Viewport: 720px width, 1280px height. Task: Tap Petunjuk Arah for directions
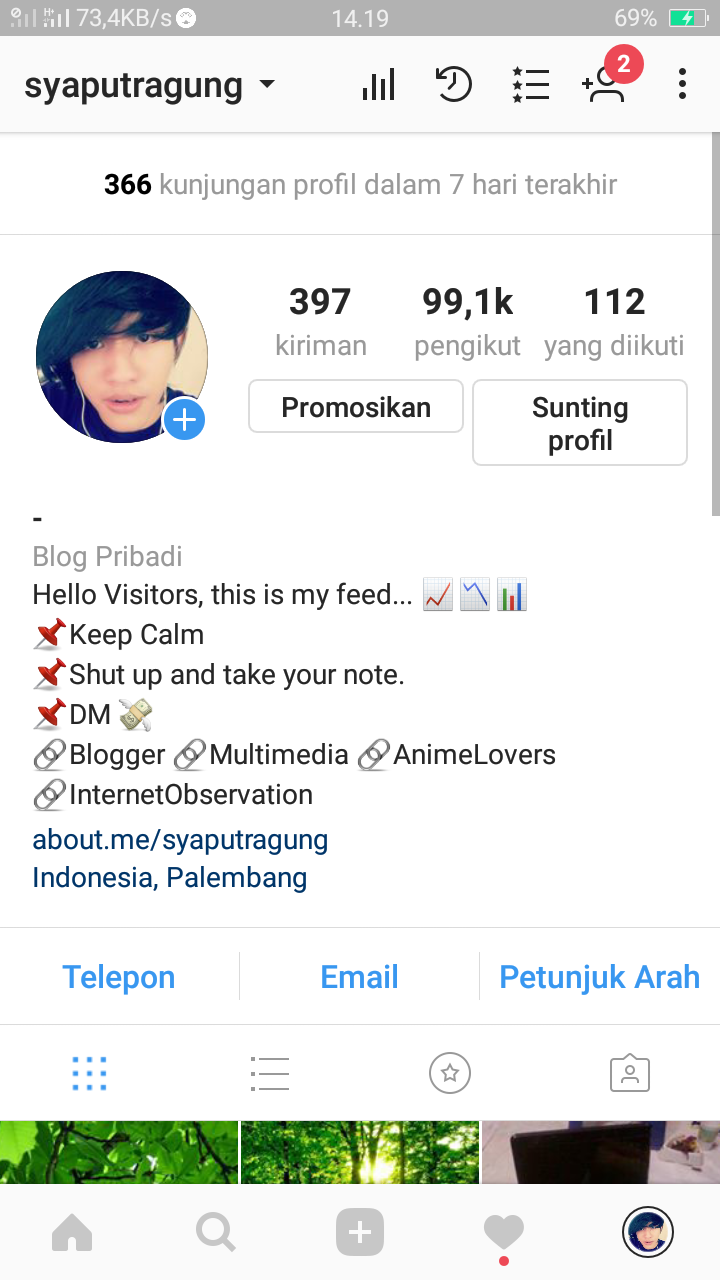600,977
